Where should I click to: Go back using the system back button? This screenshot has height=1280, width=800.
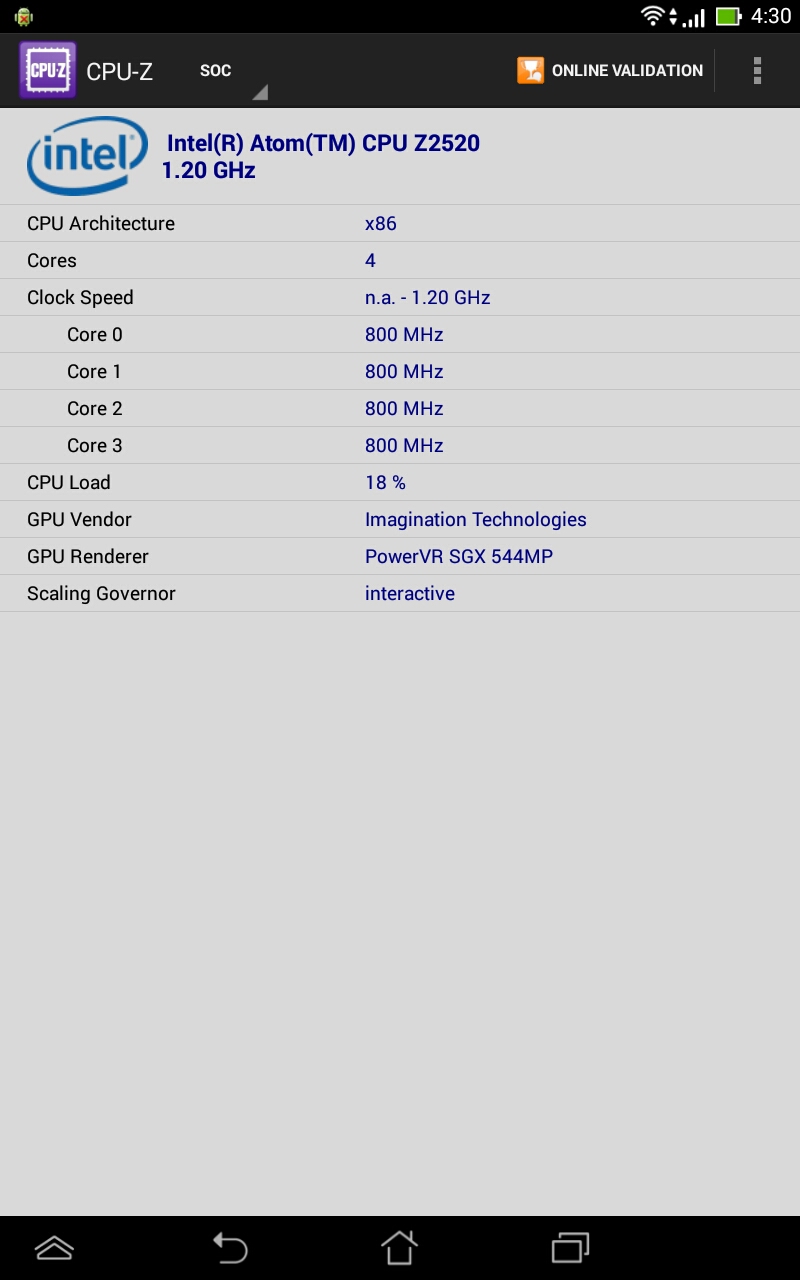tap(229, 1247)
